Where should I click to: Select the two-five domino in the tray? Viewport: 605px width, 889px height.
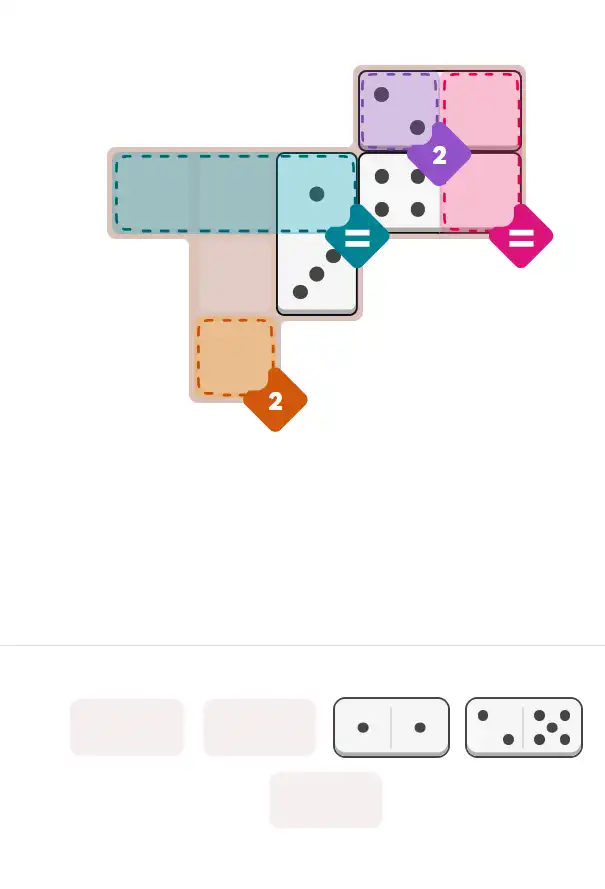(523, 727)
